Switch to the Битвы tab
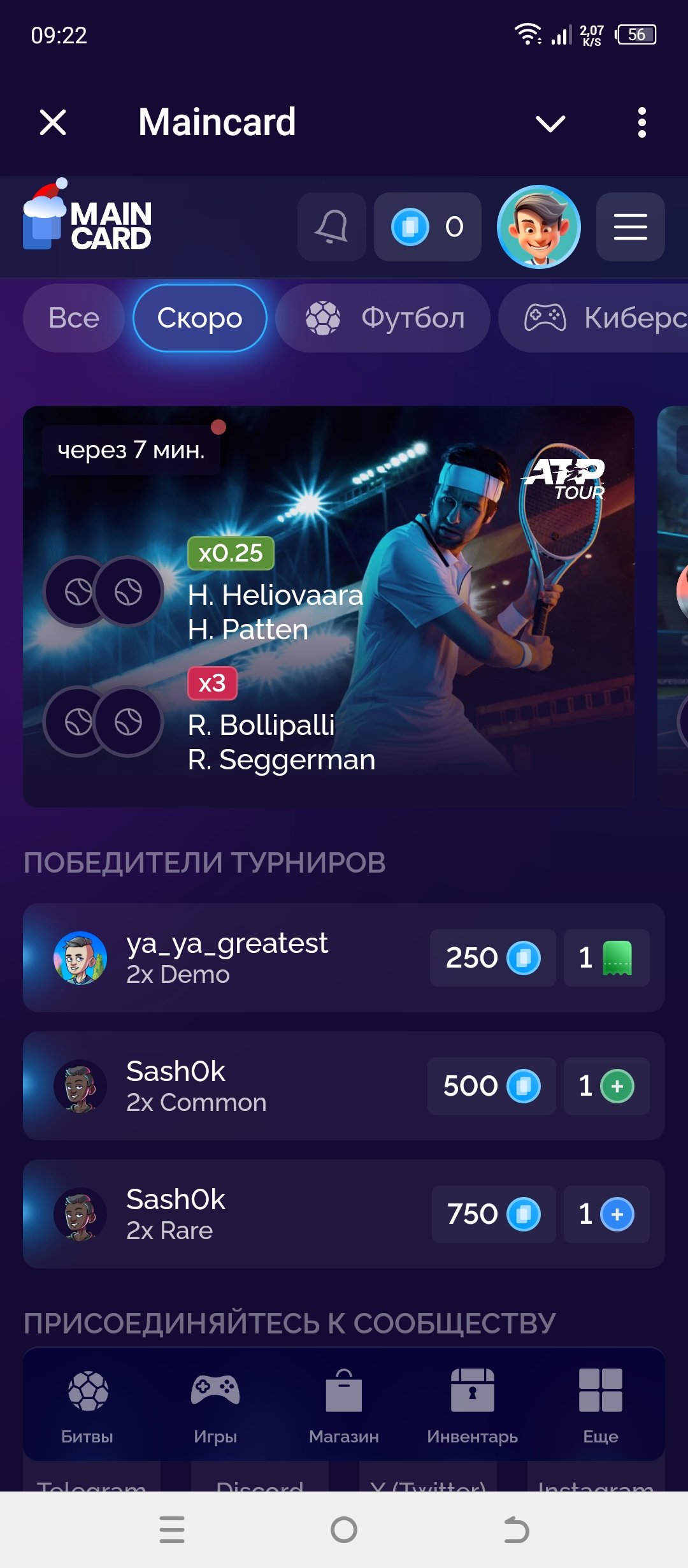688x1568 pixels. tap(87, 1405)
